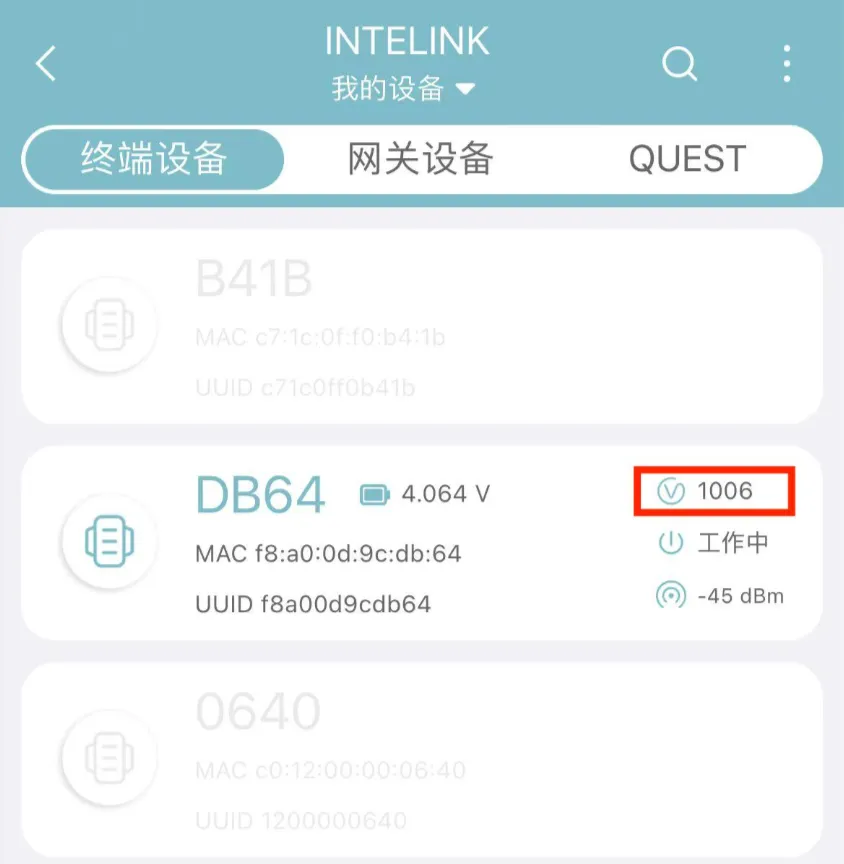Screen dimensions: 844x864
Task: Switch to the 网关设备 tab
Action: (x=421, y=159)
